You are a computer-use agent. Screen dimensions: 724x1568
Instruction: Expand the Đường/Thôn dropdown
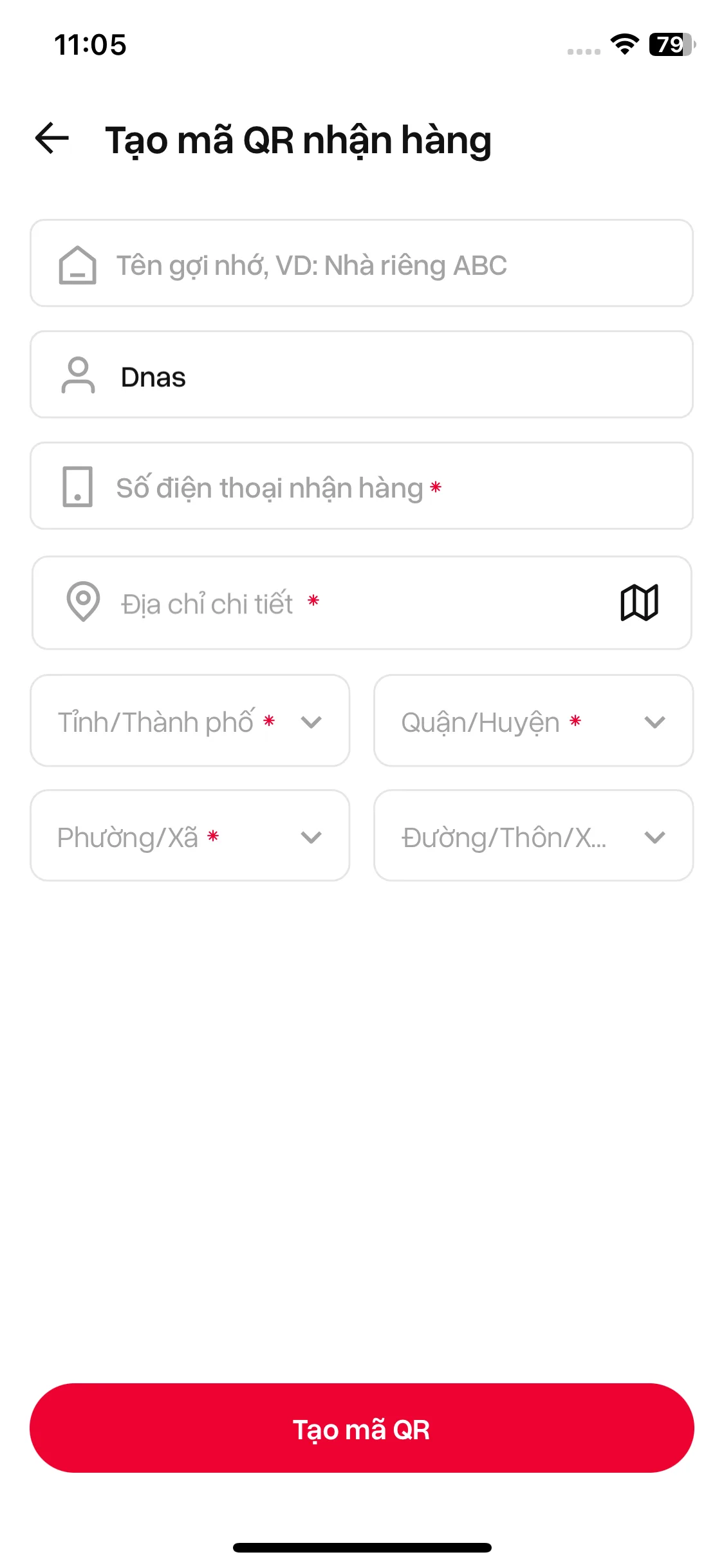tap(533, 836)
